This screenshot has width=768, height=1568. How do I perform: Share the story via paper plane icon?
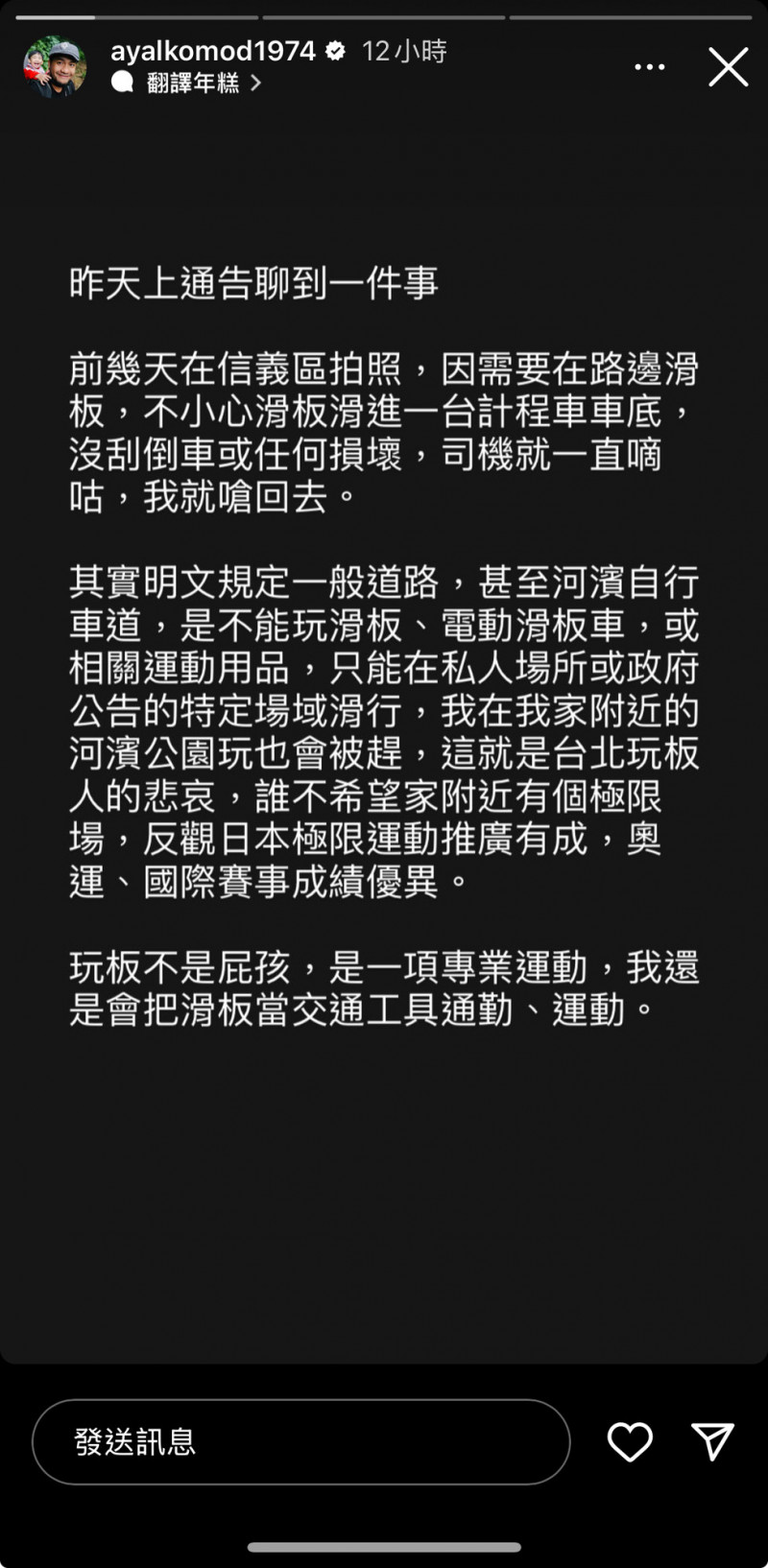click(712, 1441)
